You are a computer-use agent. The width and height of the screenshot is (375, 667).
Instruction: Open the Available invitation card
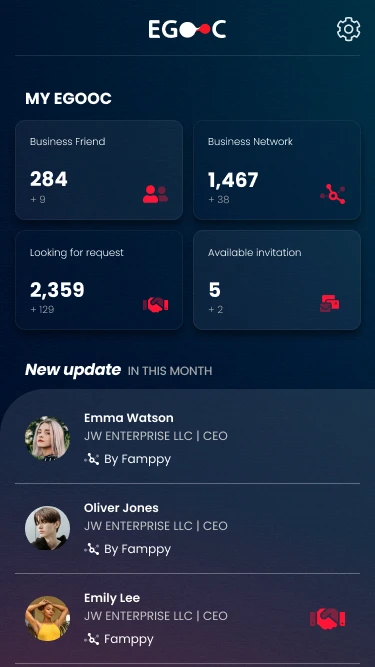[x=277, y=280]
